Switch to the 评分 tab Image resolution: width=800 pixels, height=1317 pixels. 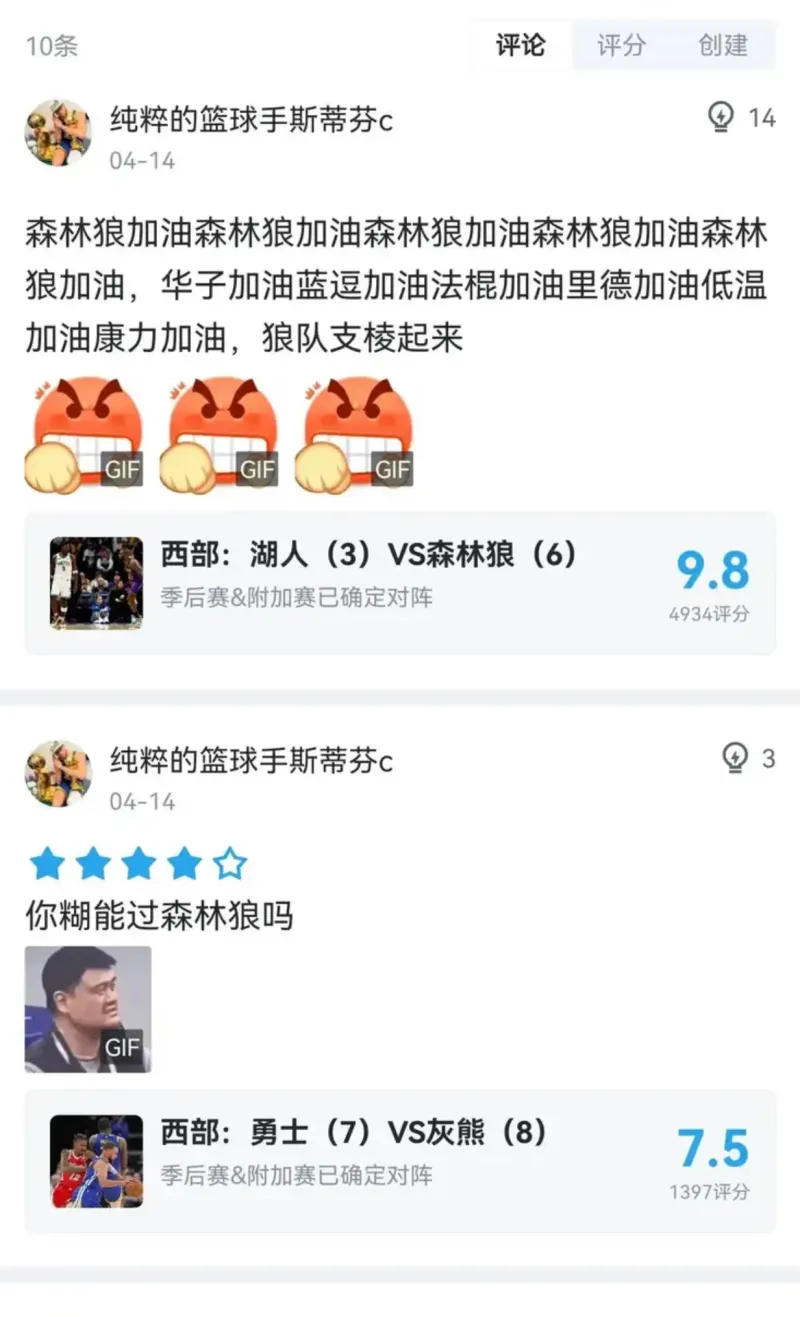(622, 45)
